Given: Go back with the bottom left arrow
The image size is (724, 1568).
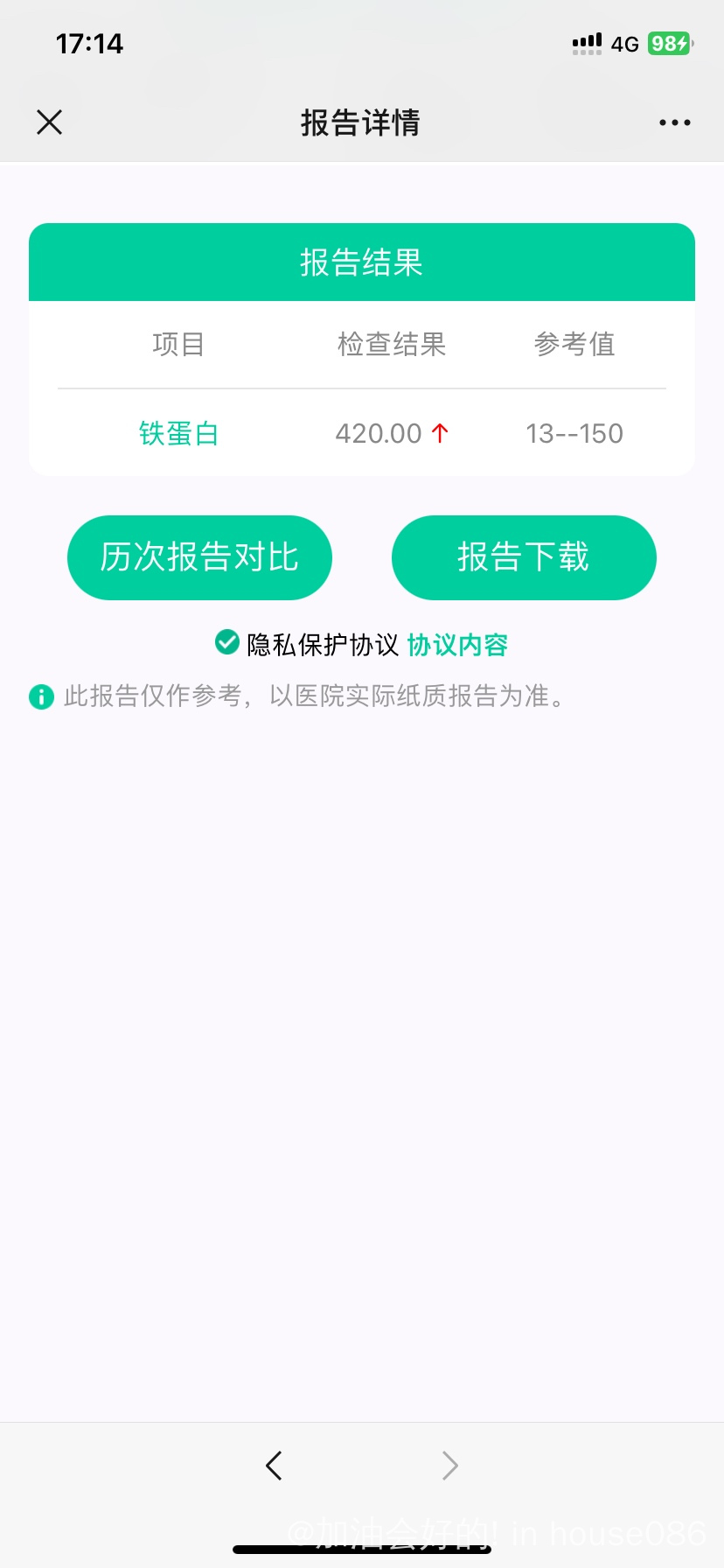Looking at the screenshot, I should (x=274, y=1465).
